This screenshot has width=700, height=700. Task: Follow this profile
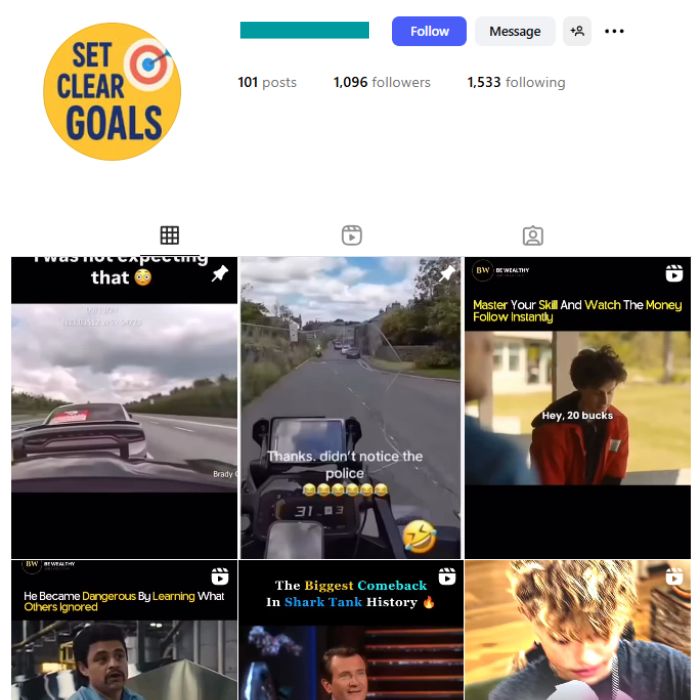[429, 31]
